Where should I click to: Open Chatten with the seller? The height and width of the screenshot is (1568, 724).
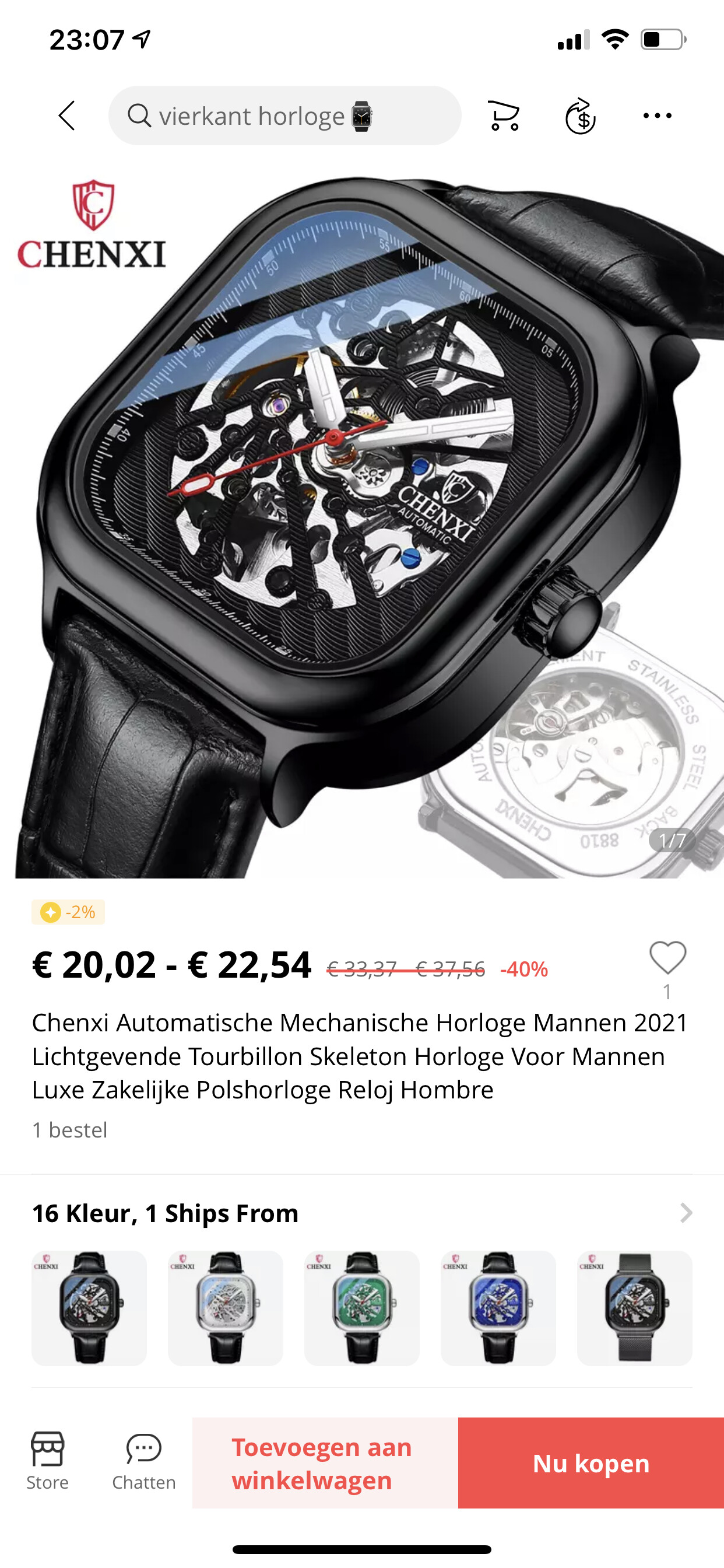pyautogui.click(x=143, y=1461)
